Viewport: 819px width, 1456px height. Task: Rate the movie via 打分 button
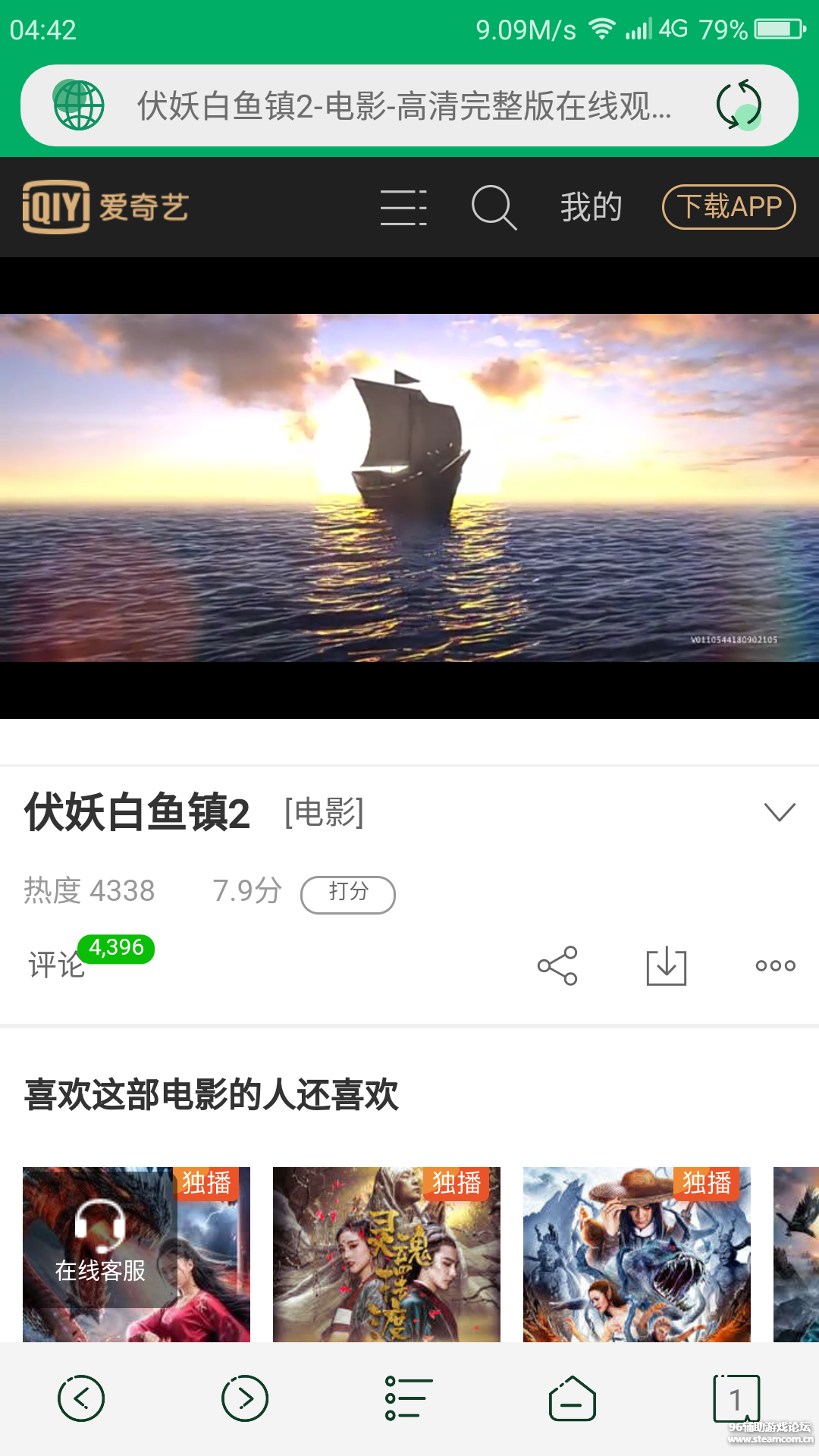click(x=347, y=893)
